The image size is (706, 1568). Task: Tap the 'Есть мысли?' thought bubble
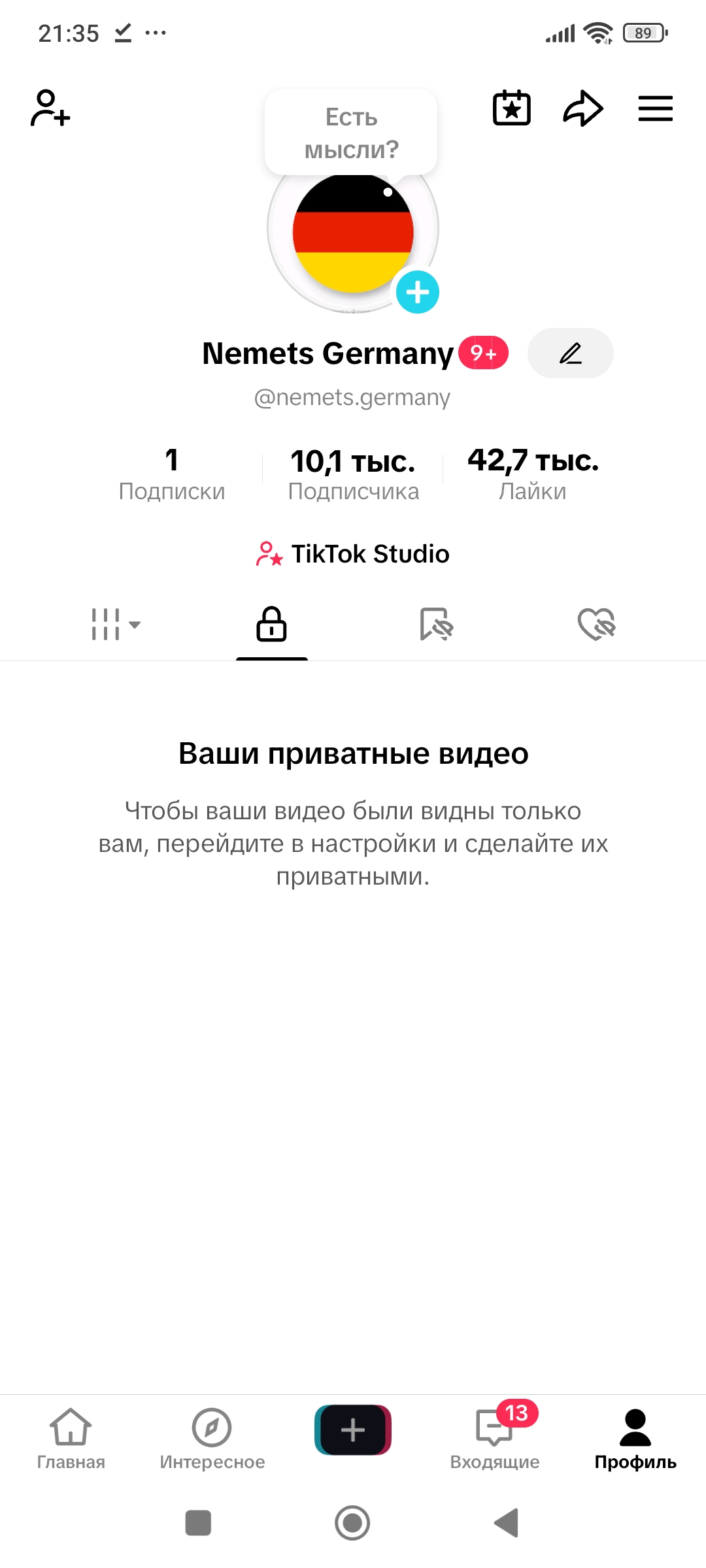coord(351,133)
